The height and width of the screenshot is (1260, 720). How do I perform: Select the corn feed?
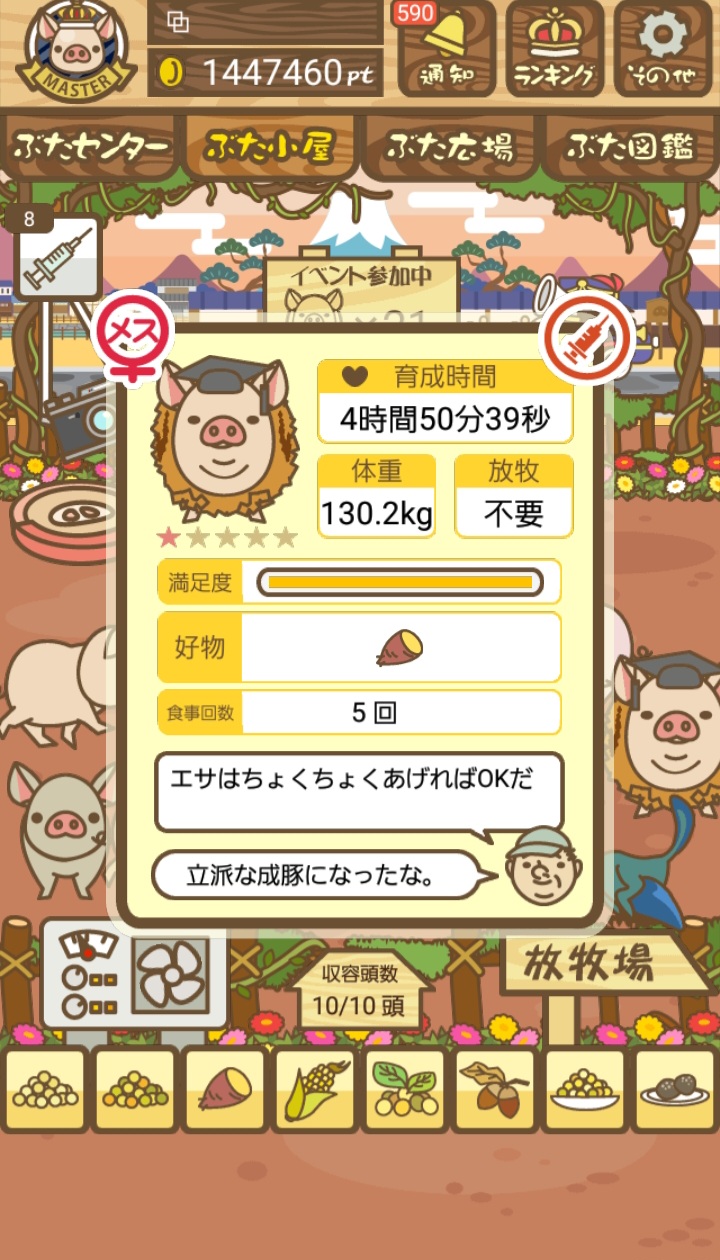316,1089
